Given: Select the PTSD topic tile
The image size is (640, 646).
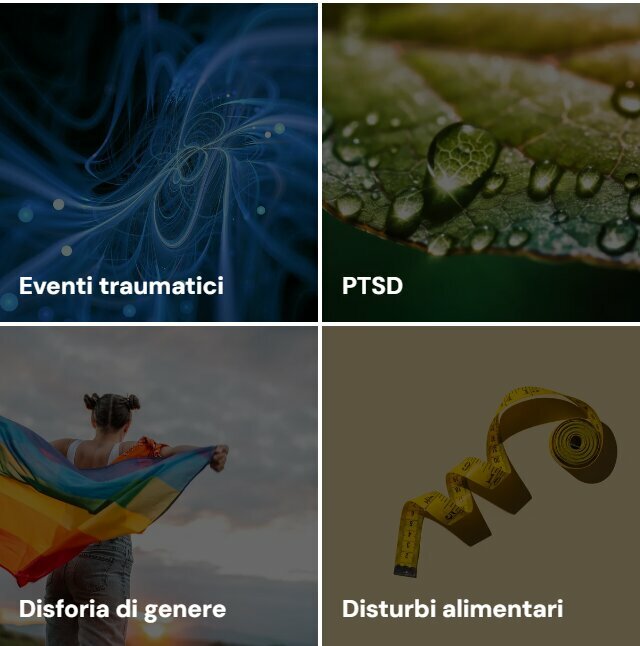Looking at the screenshot, I should tap(481, 162).
